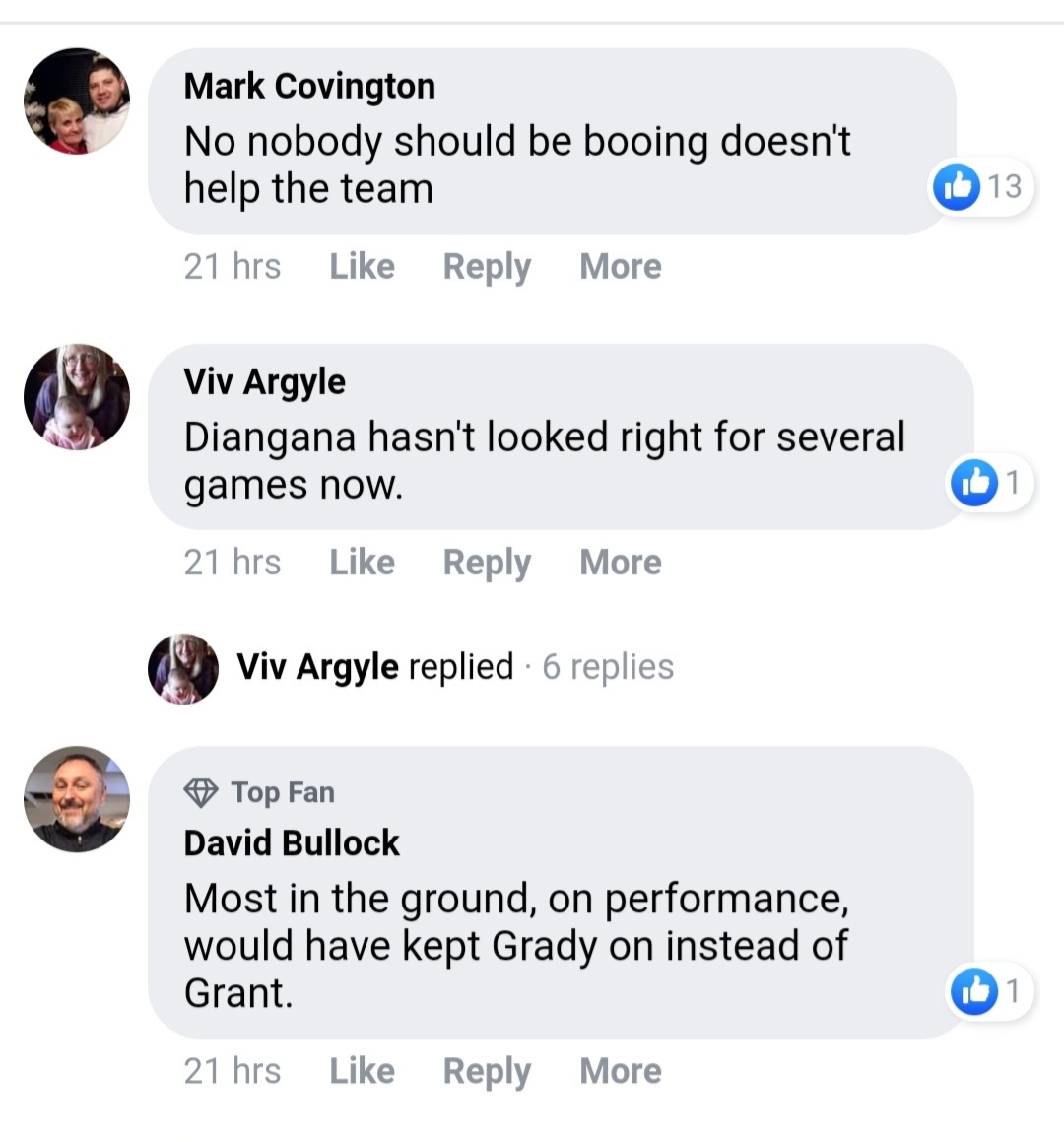
Task: Open David Bullock's profile name
Action: [x=292, y=842]
